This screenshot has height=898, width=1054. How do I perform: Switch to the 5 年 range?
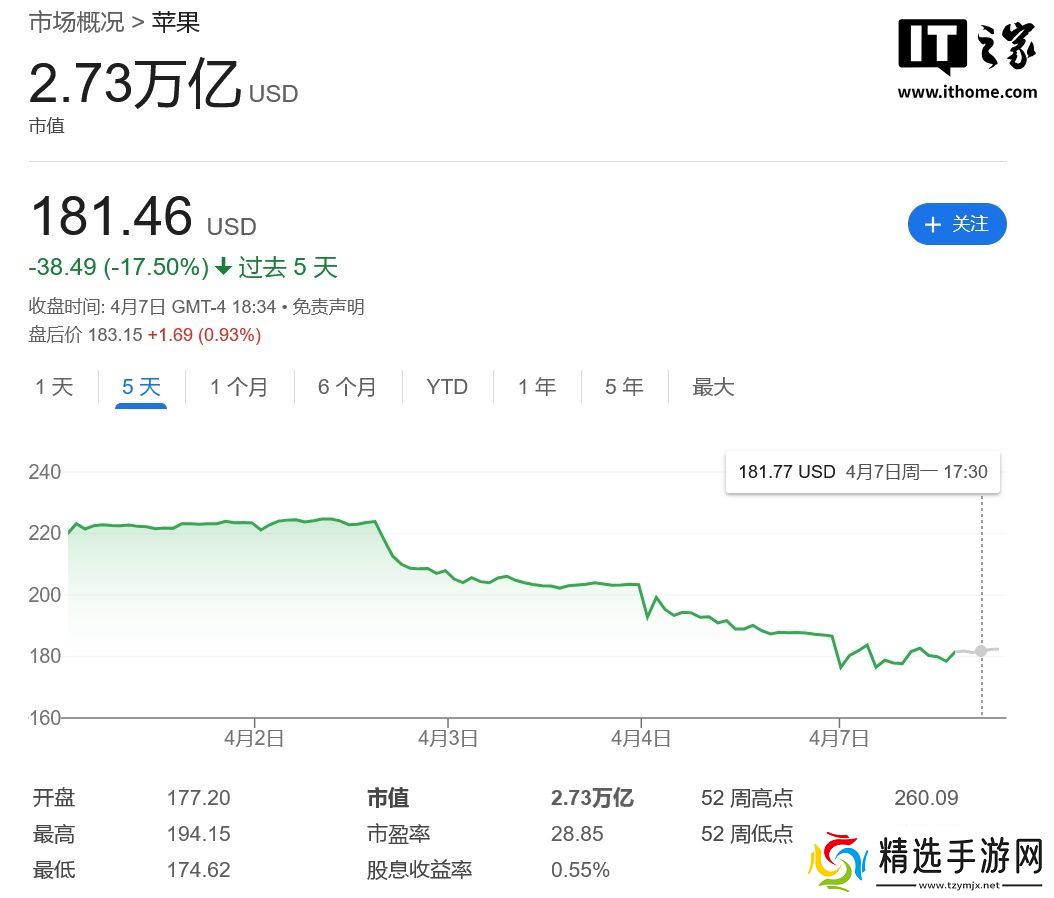click(624, 387)
